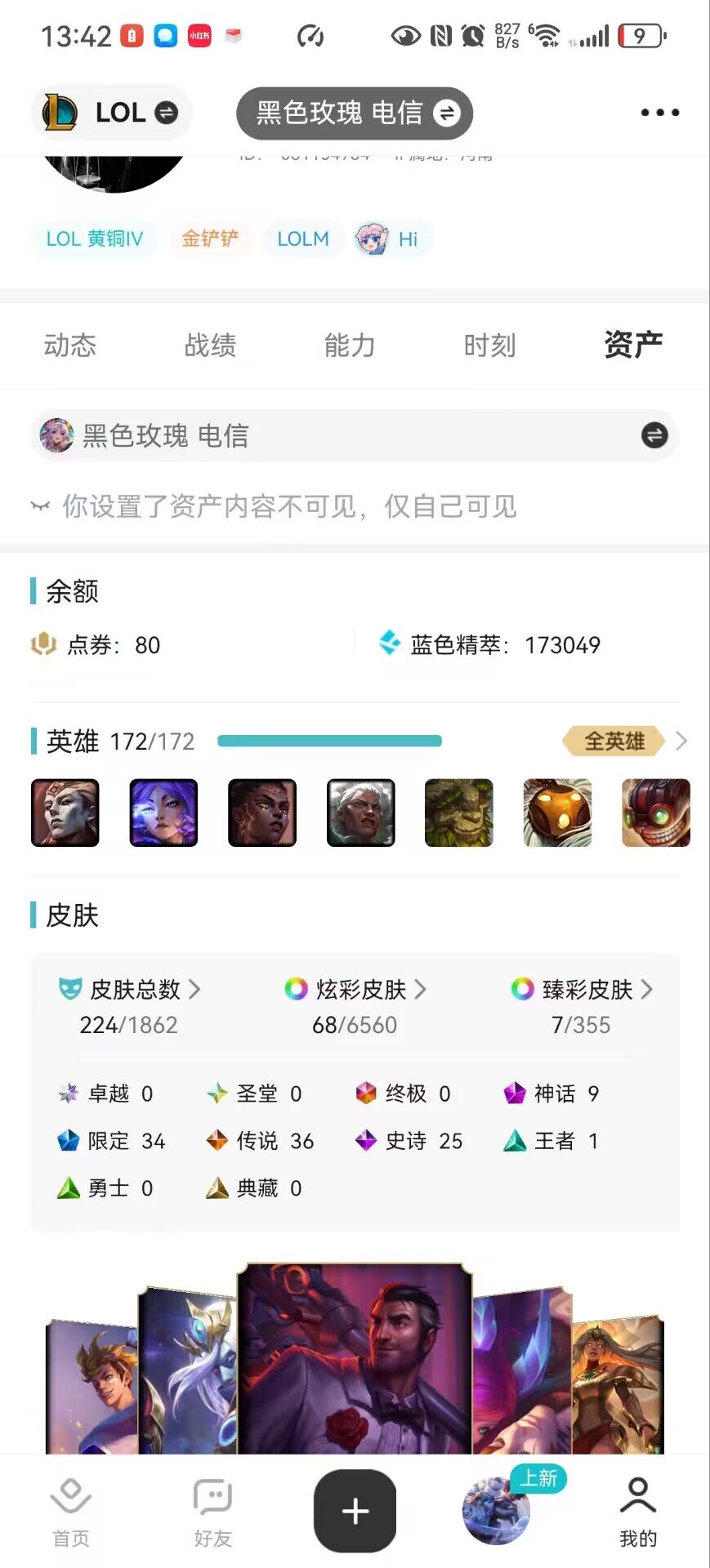Tap the Hi greeting chip

[392, 238]
